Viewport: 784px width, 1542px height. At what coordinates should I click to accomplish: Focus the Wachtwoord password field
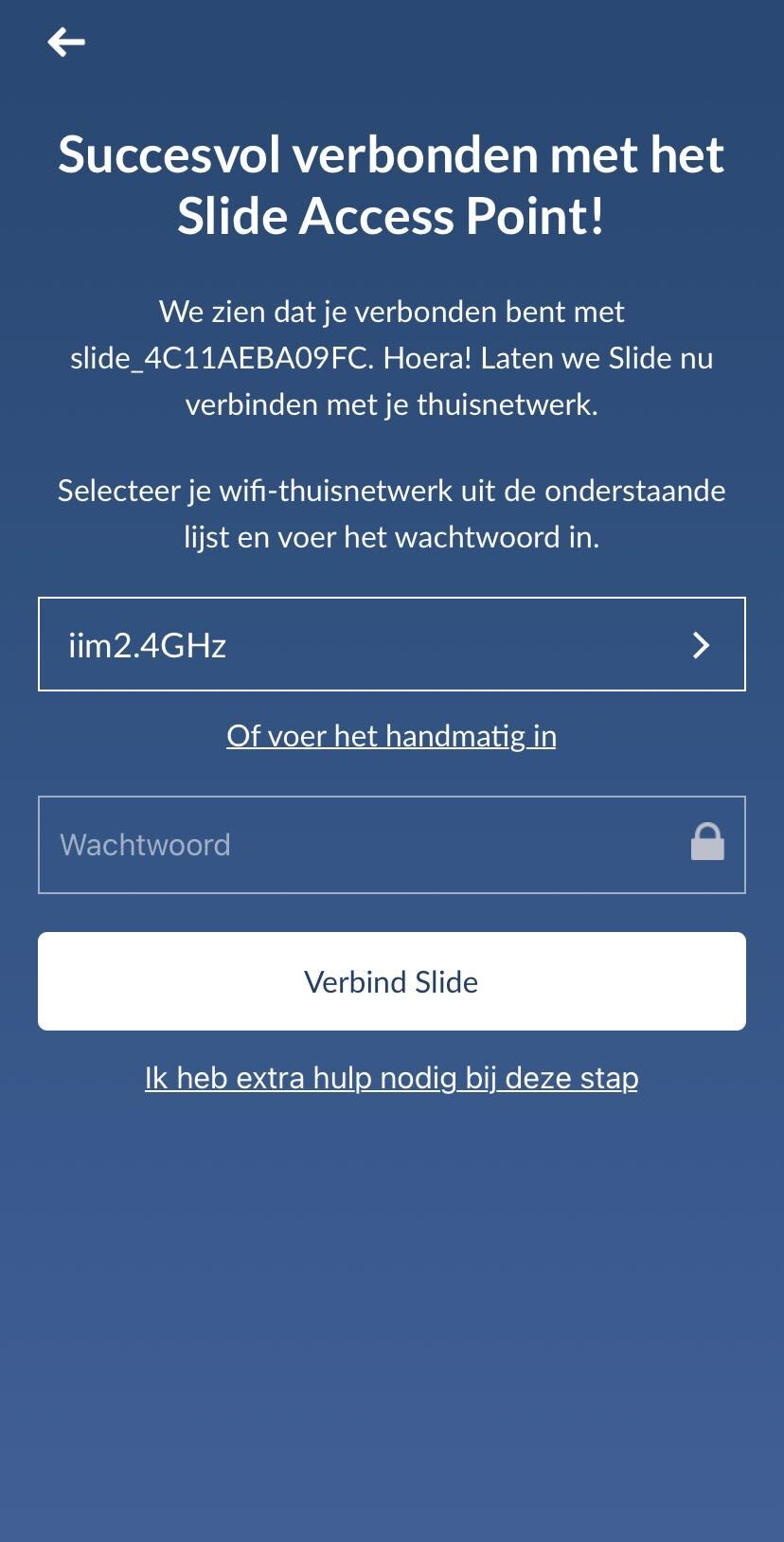pos(360,845)
